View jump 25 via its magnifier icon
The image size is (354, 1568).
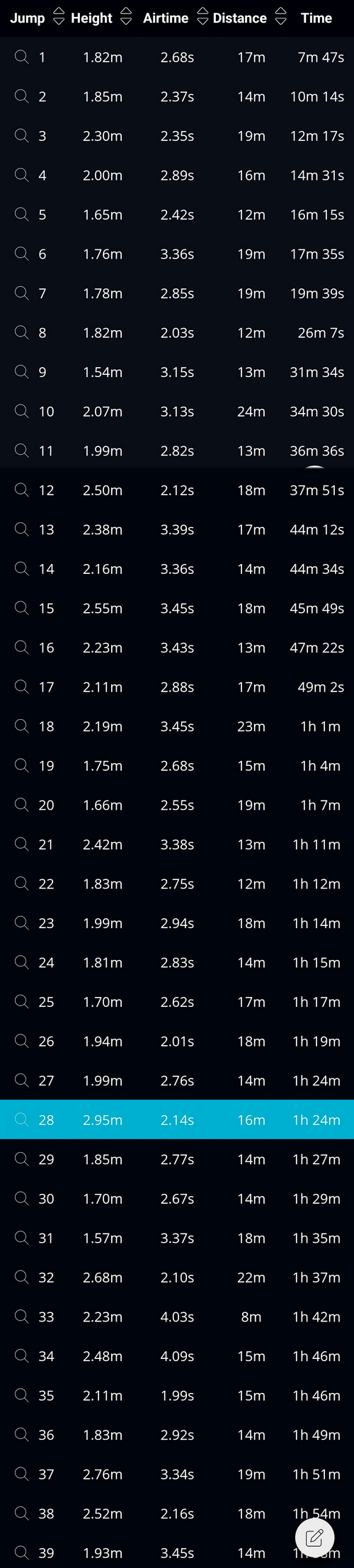pyautogui.click(x=22, y=1001)
